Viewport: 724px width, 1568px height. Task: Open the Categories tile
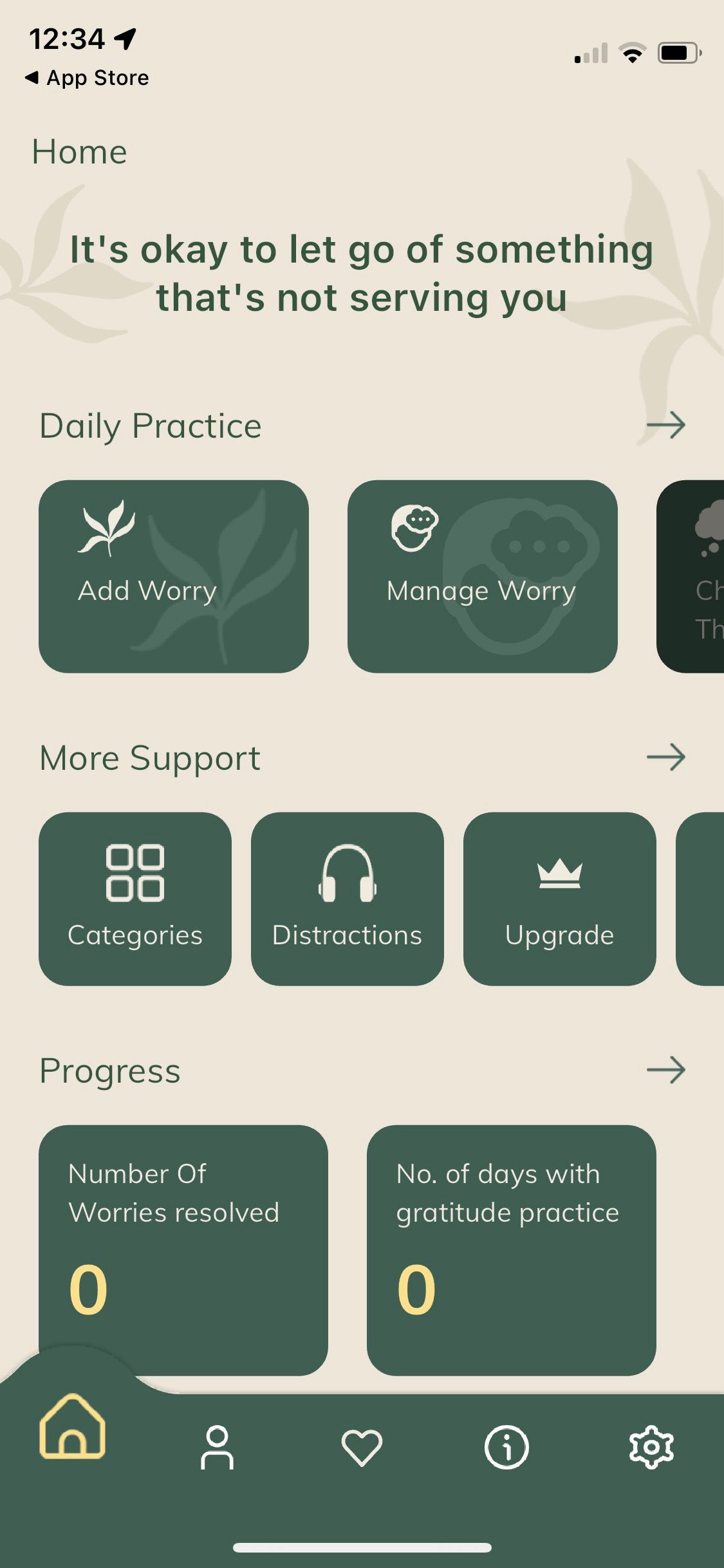(135, 899)
